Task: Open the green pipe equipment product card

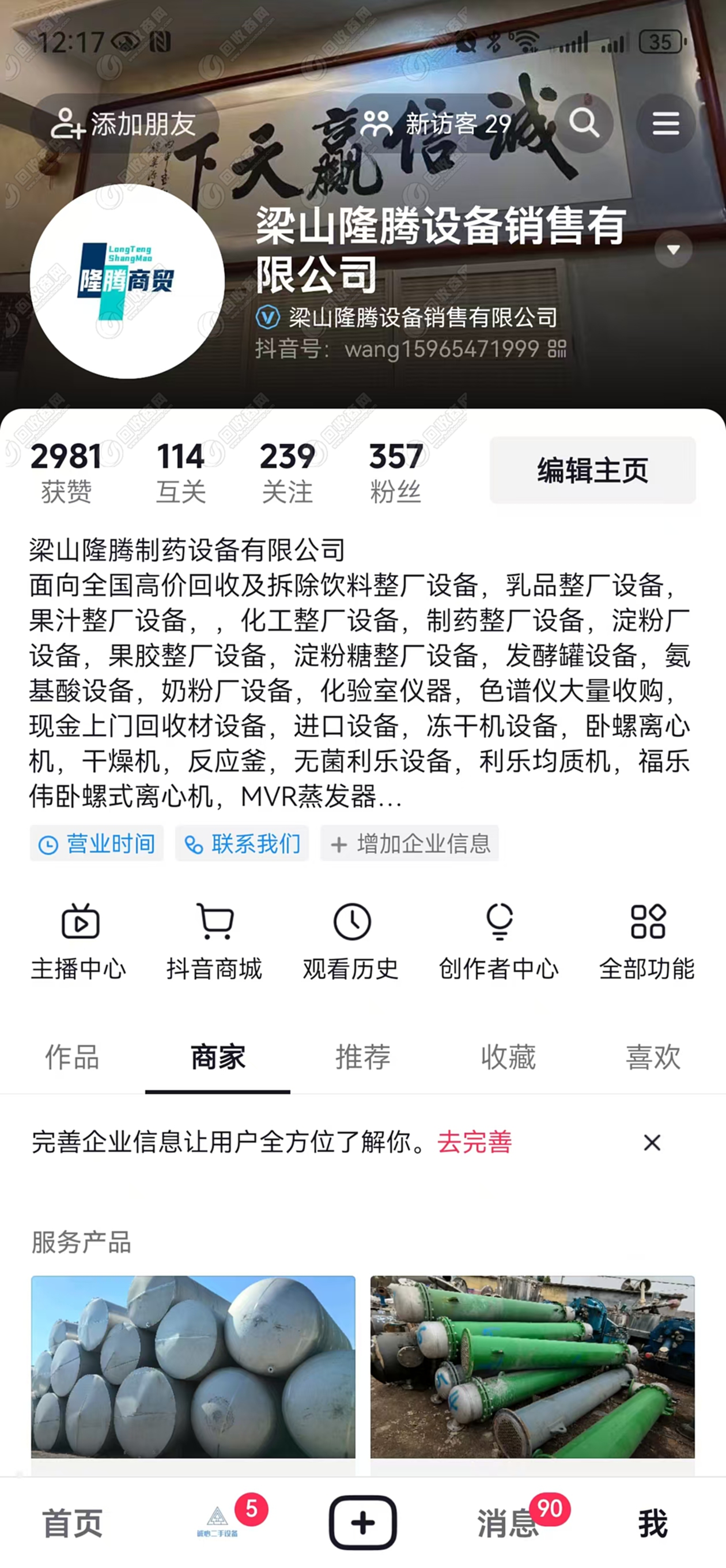Action: point(532,1366)
